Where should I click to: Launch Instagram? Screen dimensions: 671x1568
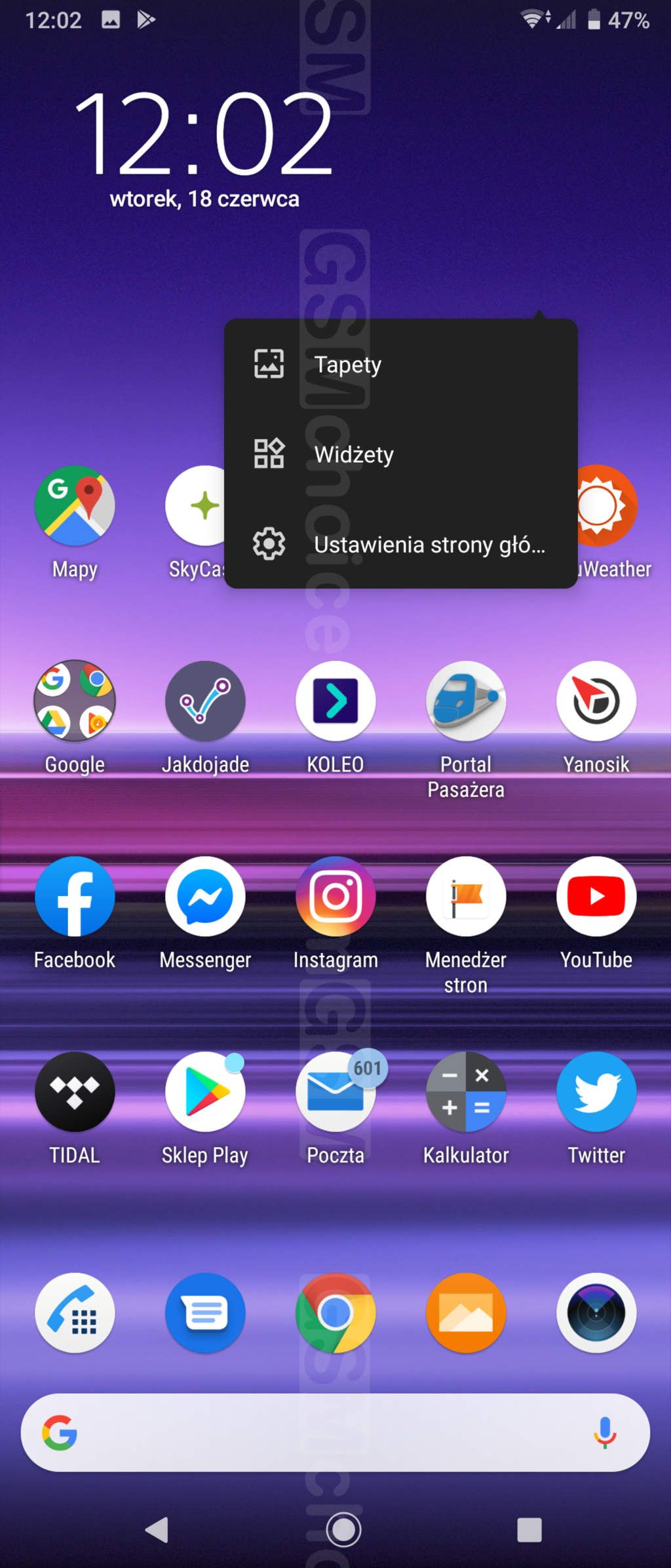coord(335,897)
